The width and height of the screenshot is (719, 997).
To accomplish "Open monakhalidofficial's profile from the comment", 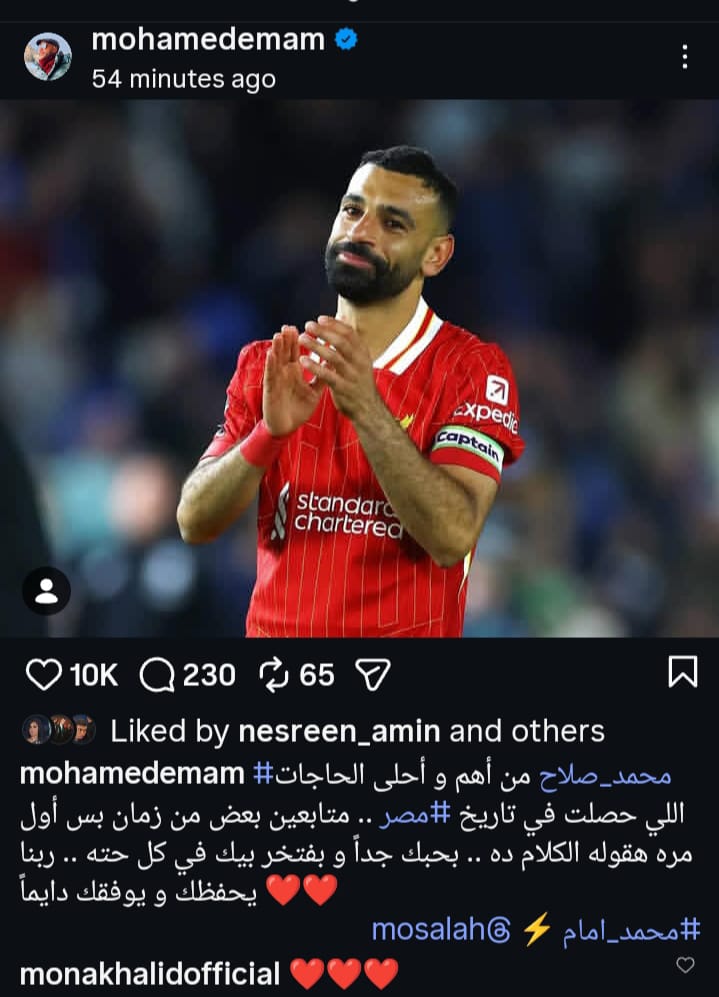I will click(x=150, y=973).
